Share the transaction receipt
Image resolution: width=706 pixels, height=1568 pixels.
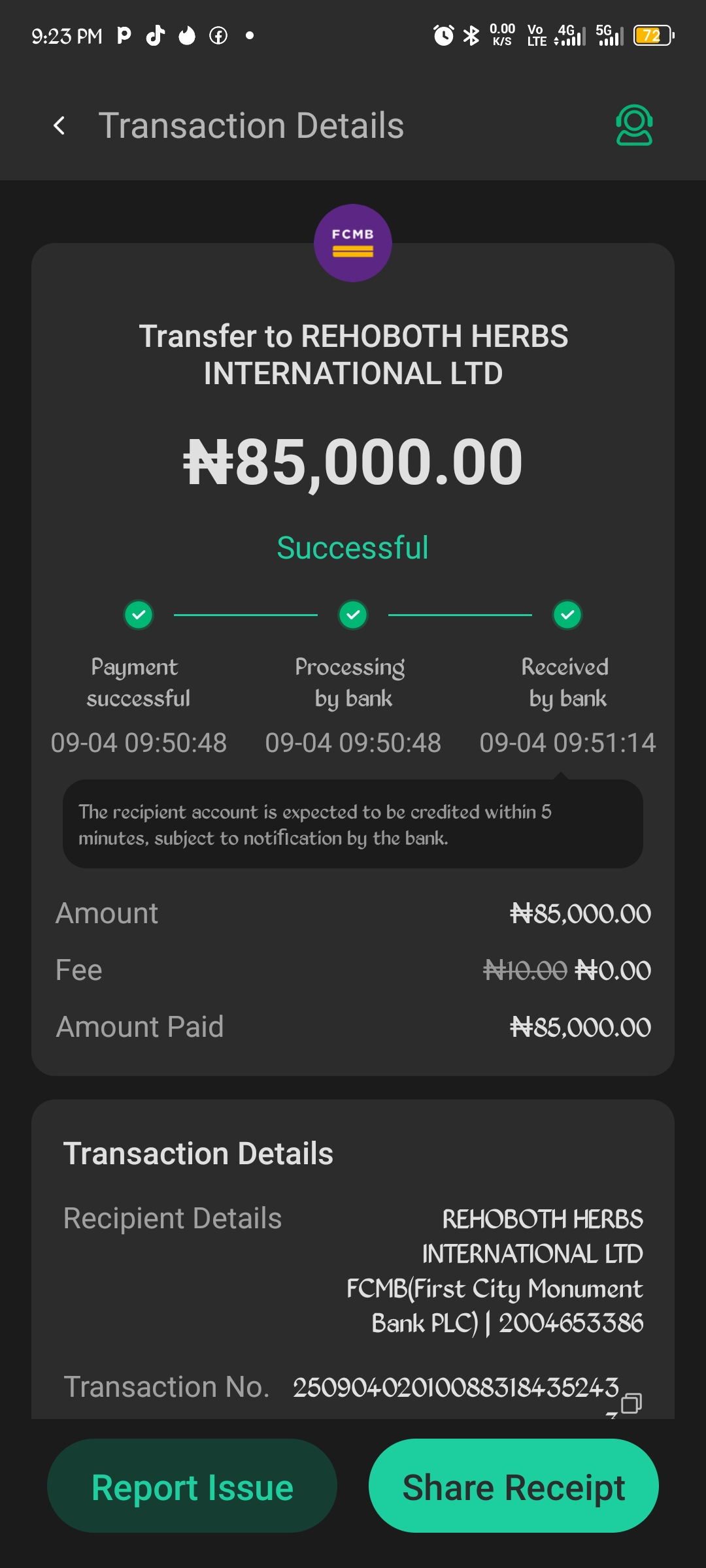[514, 1487]
